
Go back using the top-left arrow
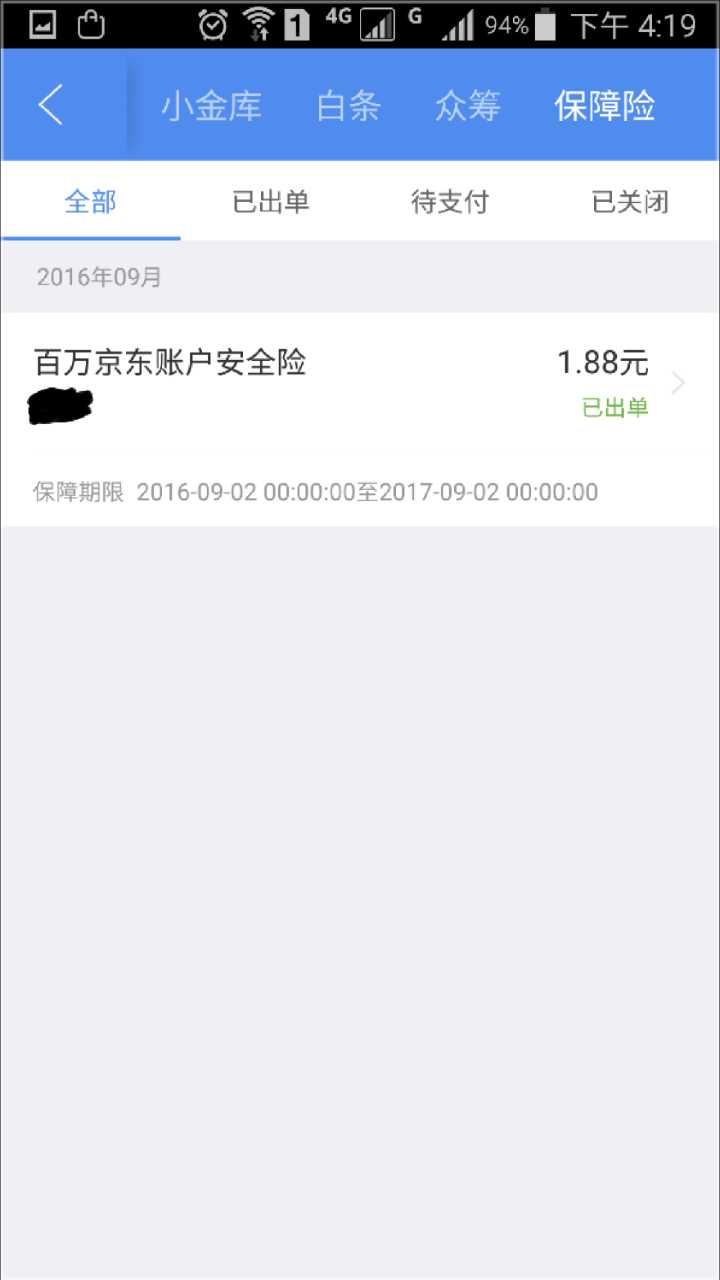tap(51, 105)
